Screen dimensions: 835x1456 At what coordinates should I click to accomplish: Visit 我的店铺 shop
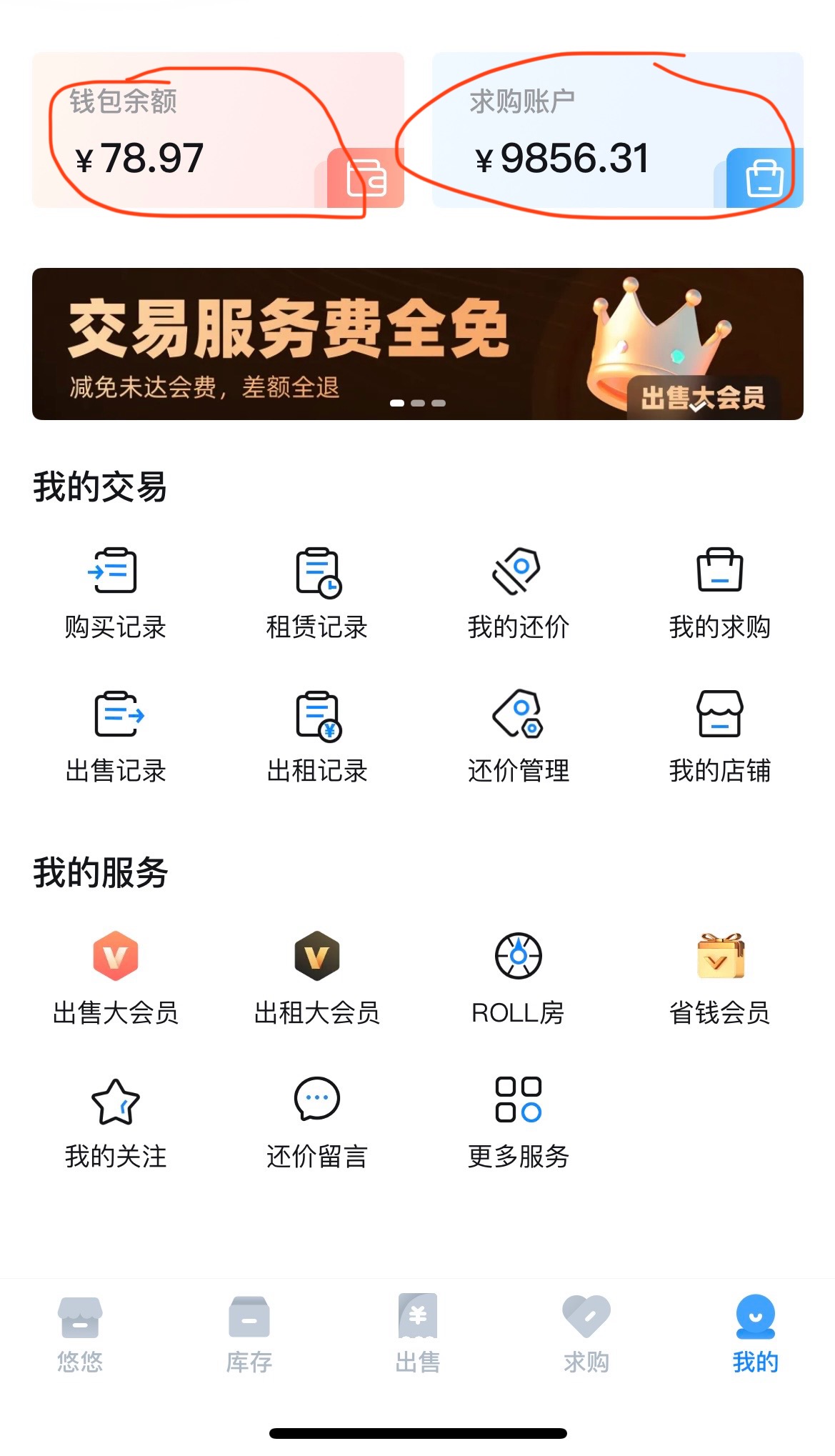[719, 735]
